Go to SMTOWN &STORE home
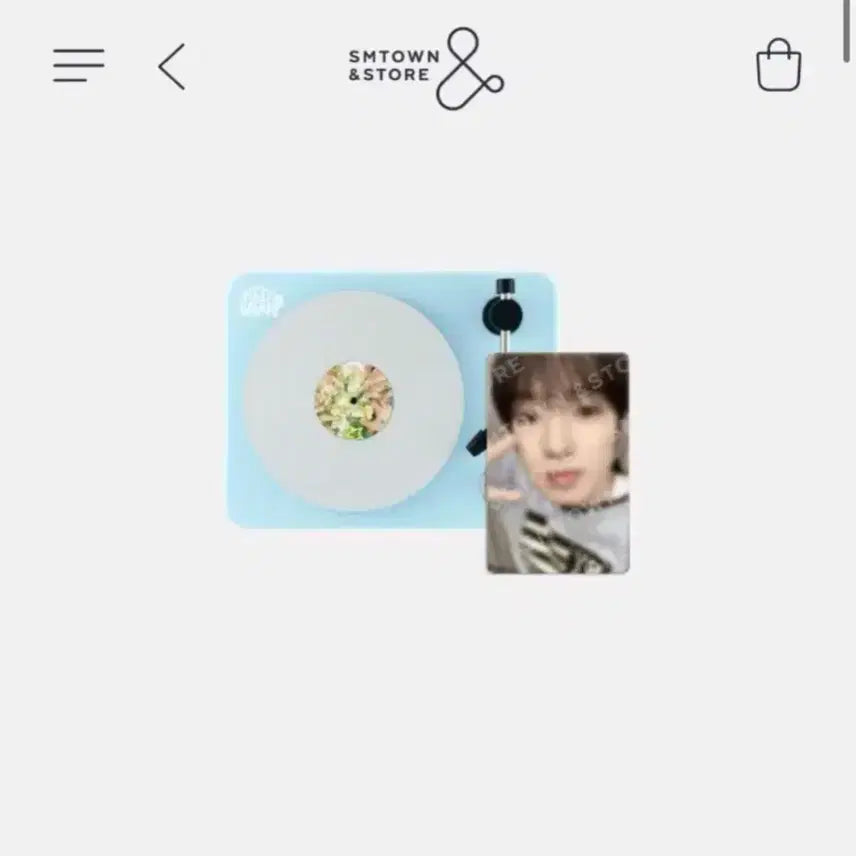 click(426, 67)
